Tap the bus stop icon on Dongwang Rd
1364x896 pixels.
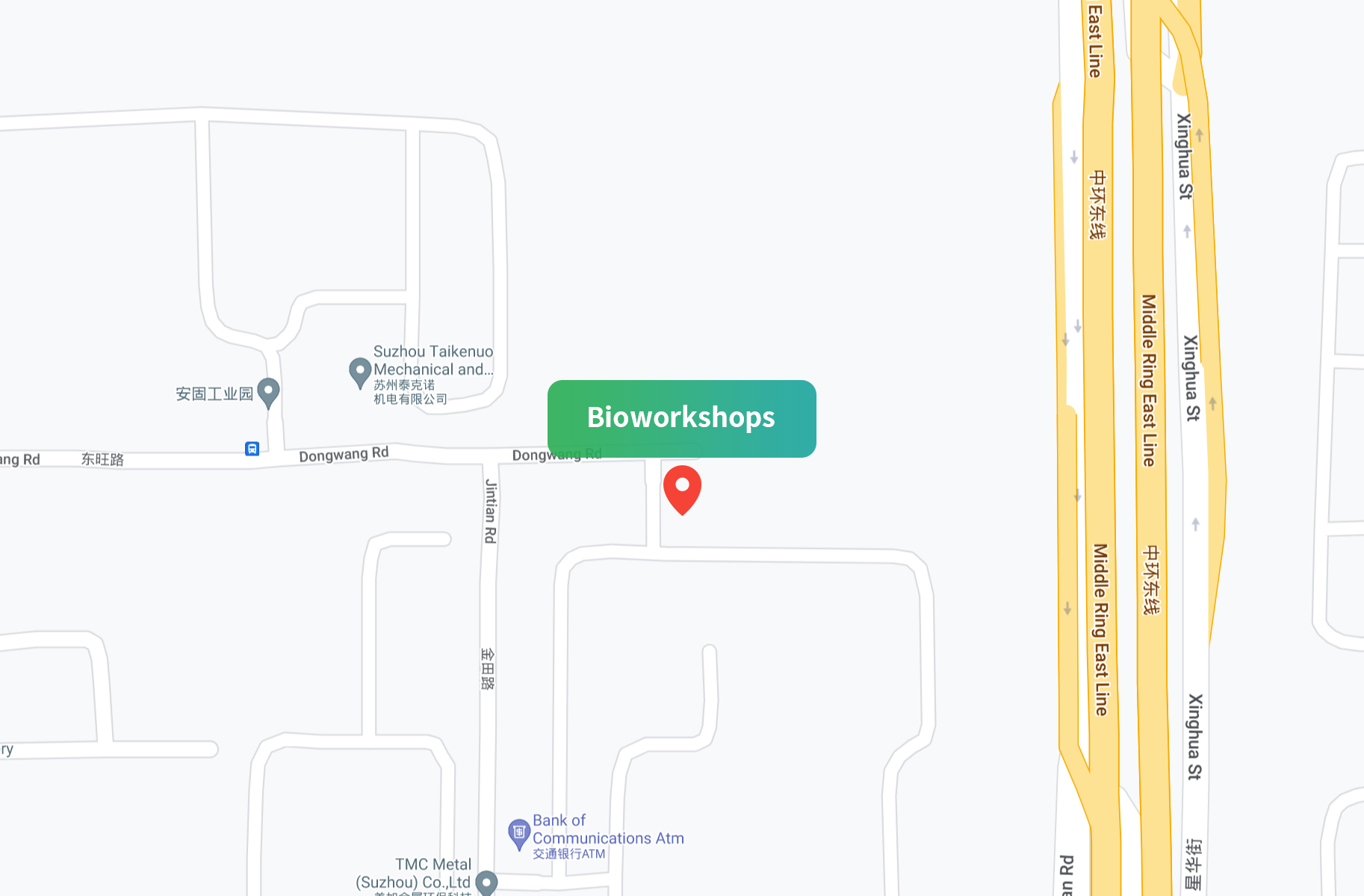(x=252, y=449)
